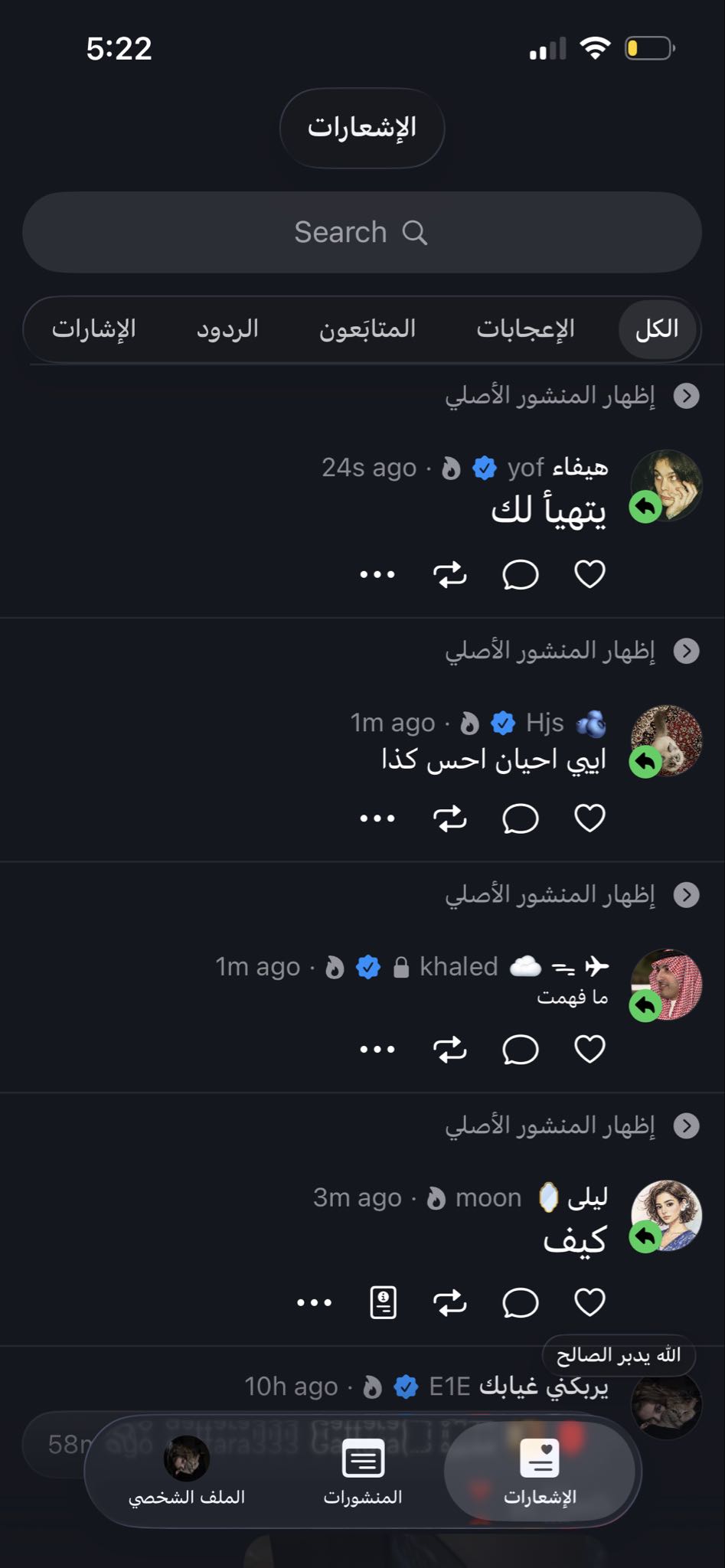
Task: Switch to the الإعجابات tab
Action: click(525, 329)
